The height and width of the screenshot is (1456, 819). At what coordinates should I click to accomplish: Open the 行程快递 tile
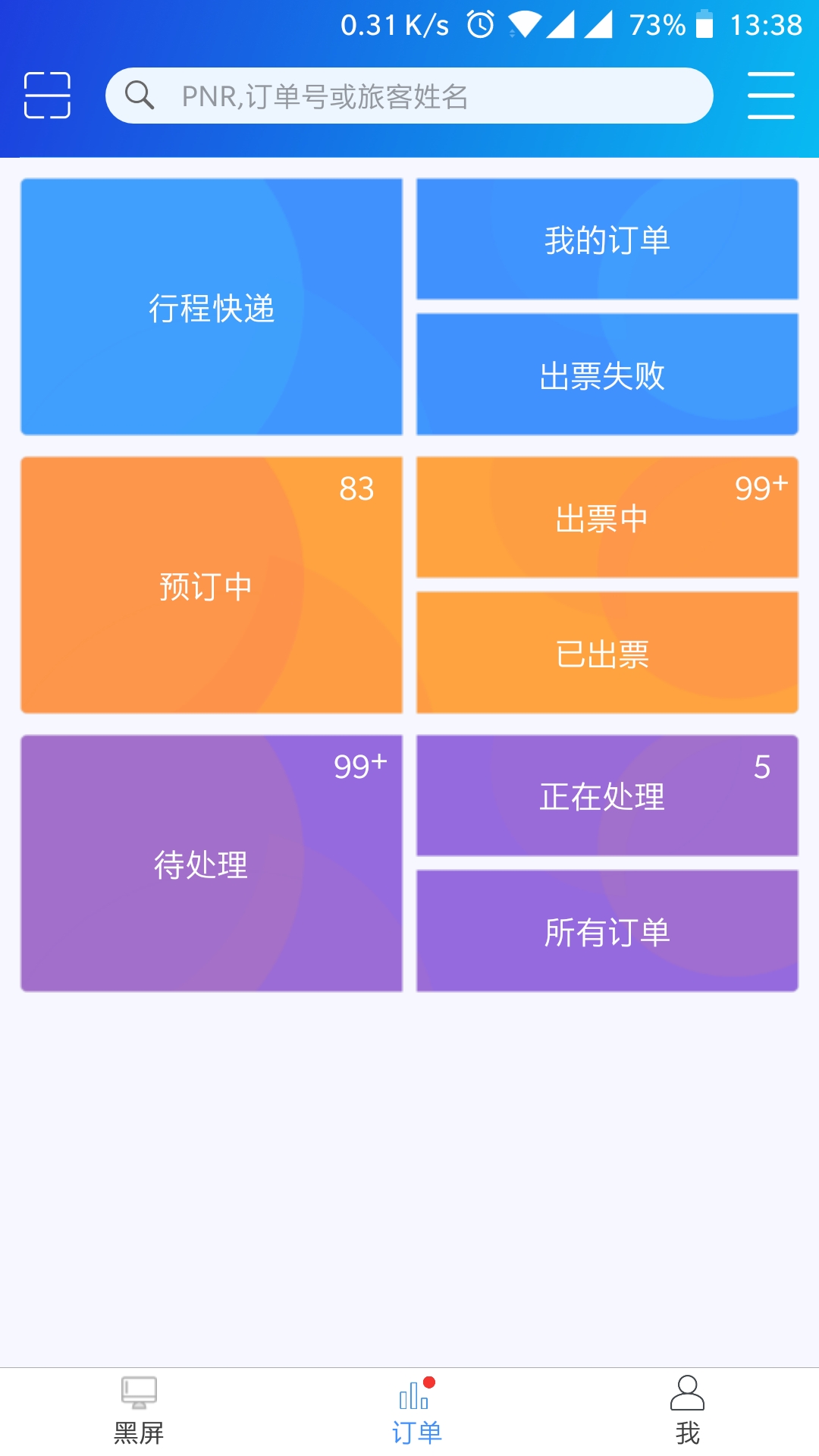pyautogui.click(x=212, y=307)
